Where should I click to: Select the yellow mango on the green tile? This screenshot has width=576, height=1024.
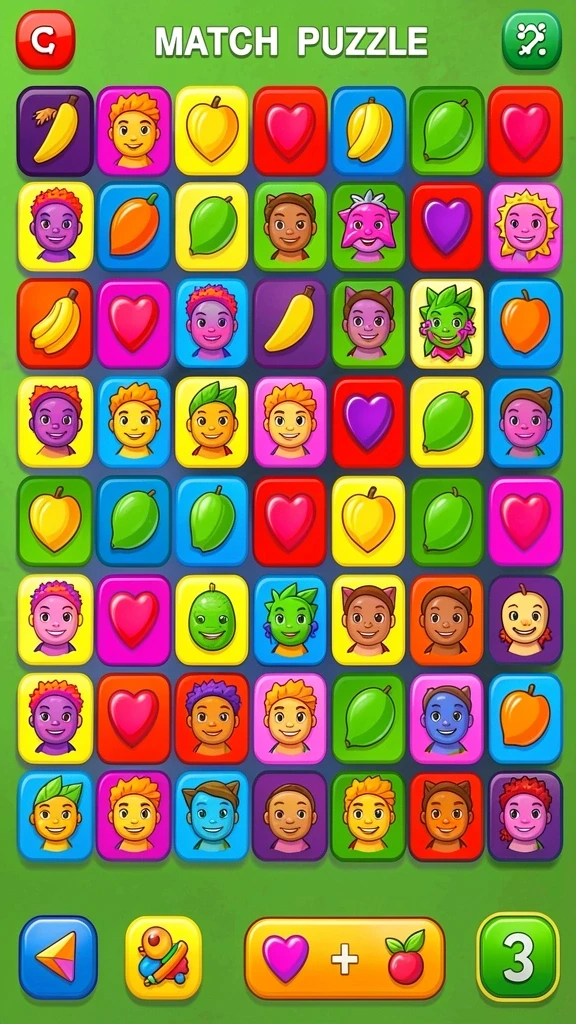tap(56, 520)
